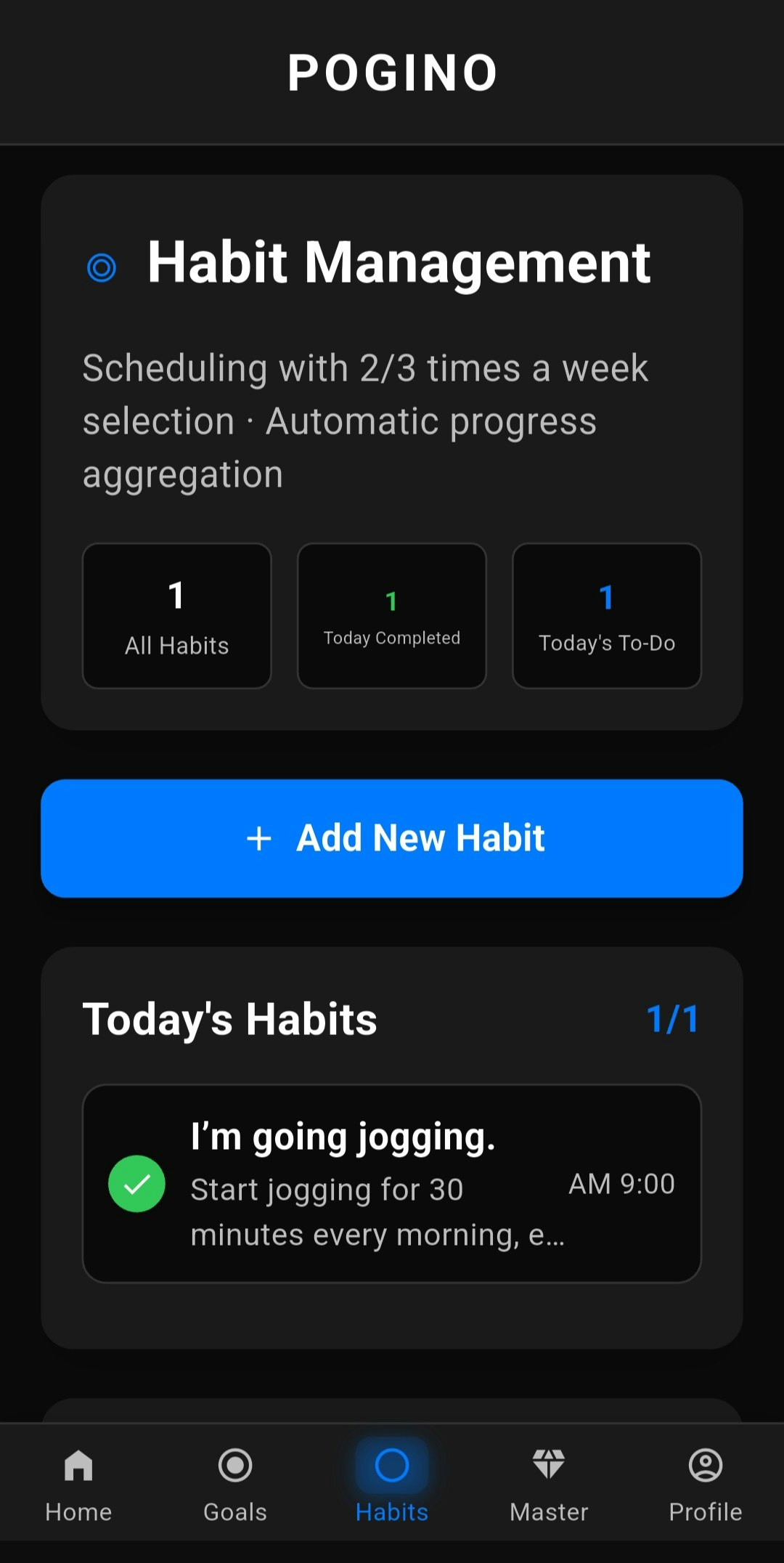Expand the truncated jogging habit description

(x=377, y=1211)
